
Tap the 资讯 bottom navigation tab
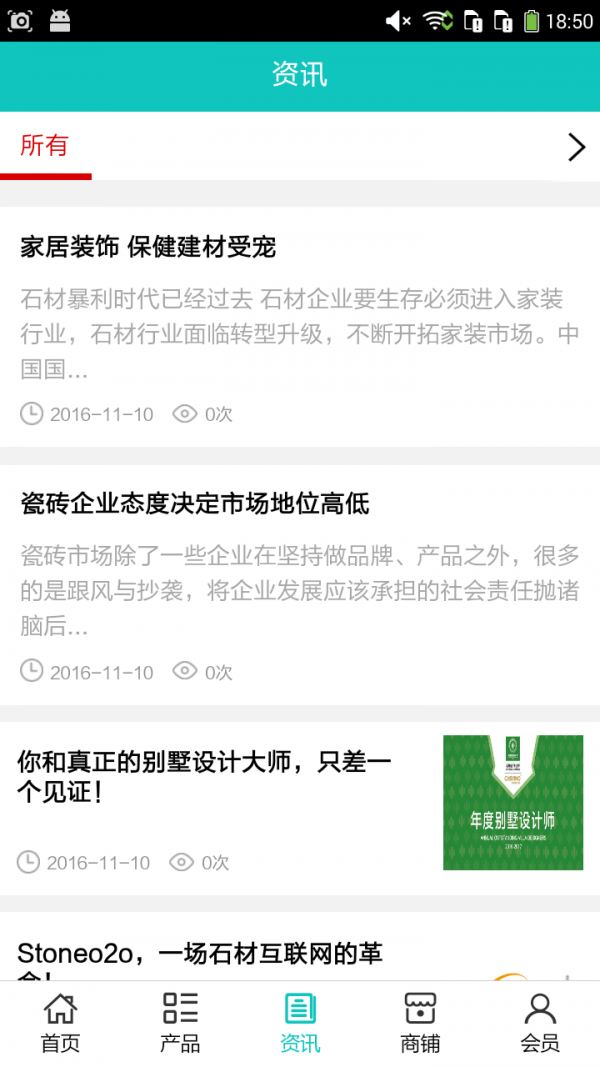tap(300, 1023)
